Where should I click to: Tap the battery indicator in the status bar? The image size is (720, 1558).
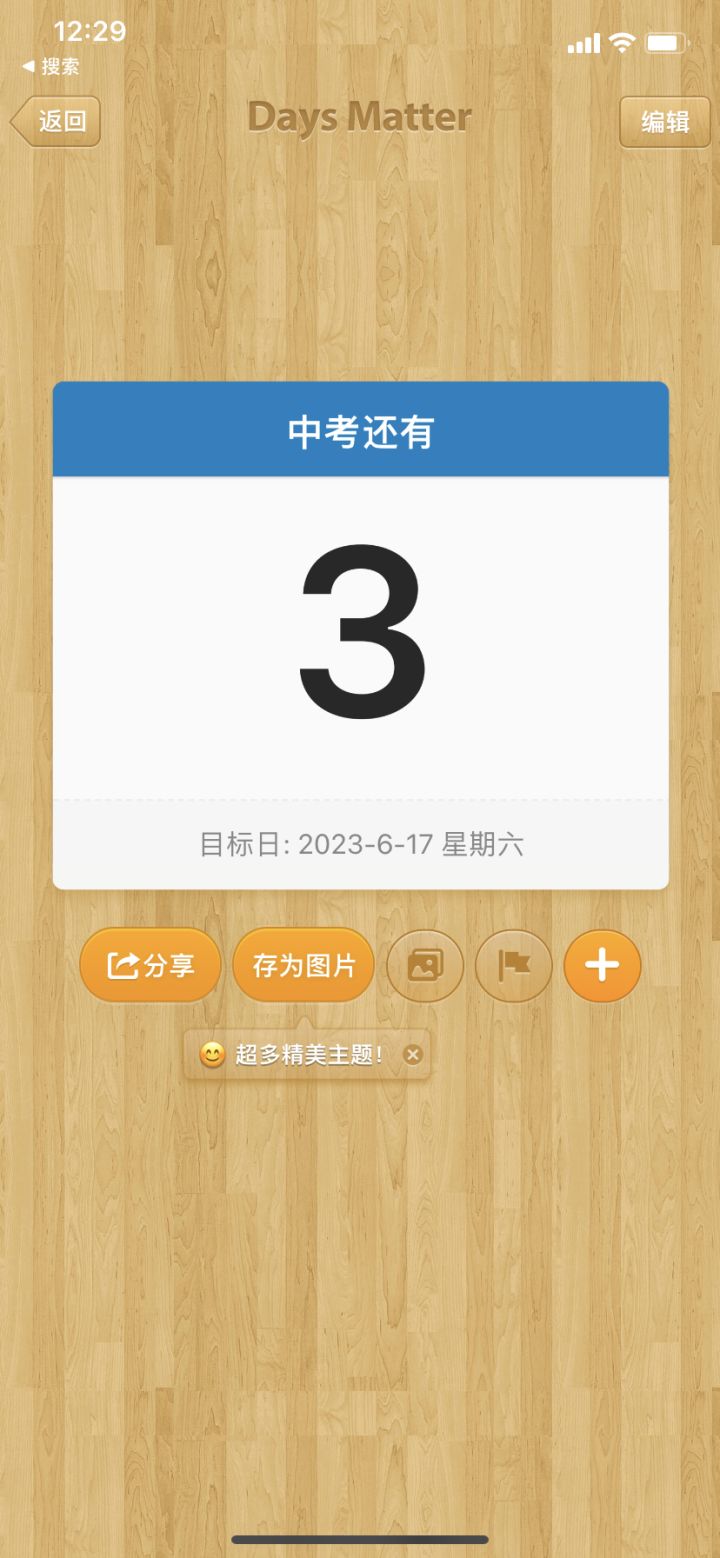(668, 42)
